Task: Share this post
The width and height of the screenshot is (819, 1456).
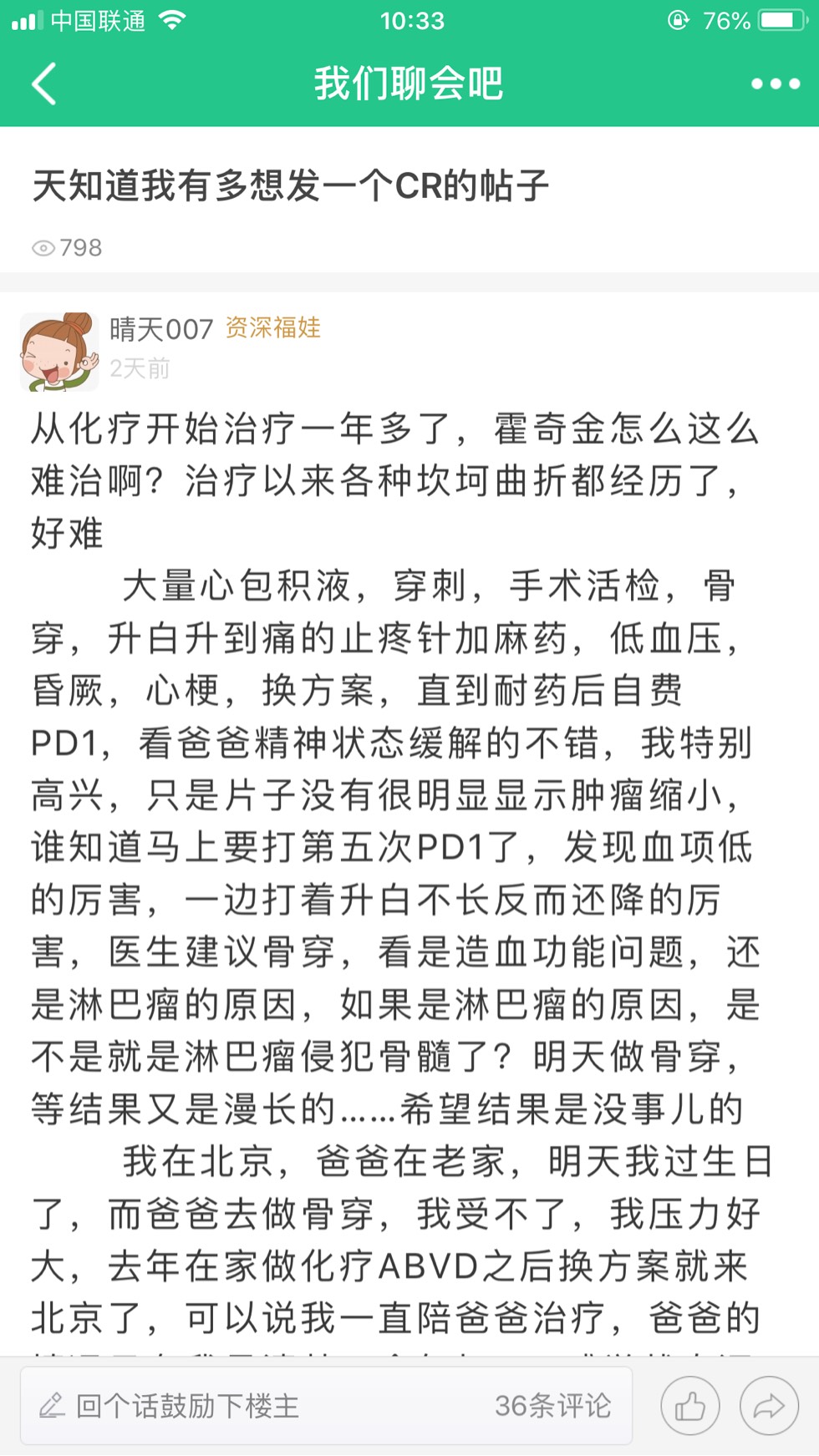Action: 768,1407
